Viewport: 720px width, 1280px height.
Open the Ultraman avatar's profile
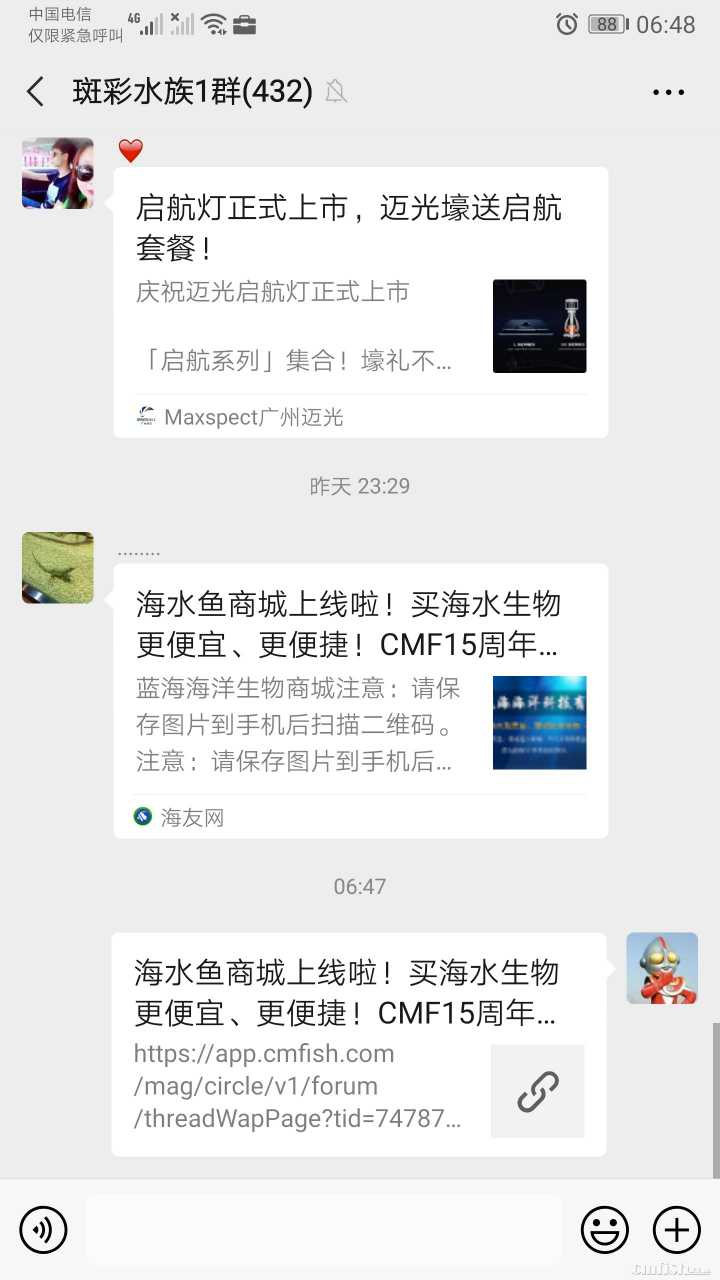coord(662,968)
